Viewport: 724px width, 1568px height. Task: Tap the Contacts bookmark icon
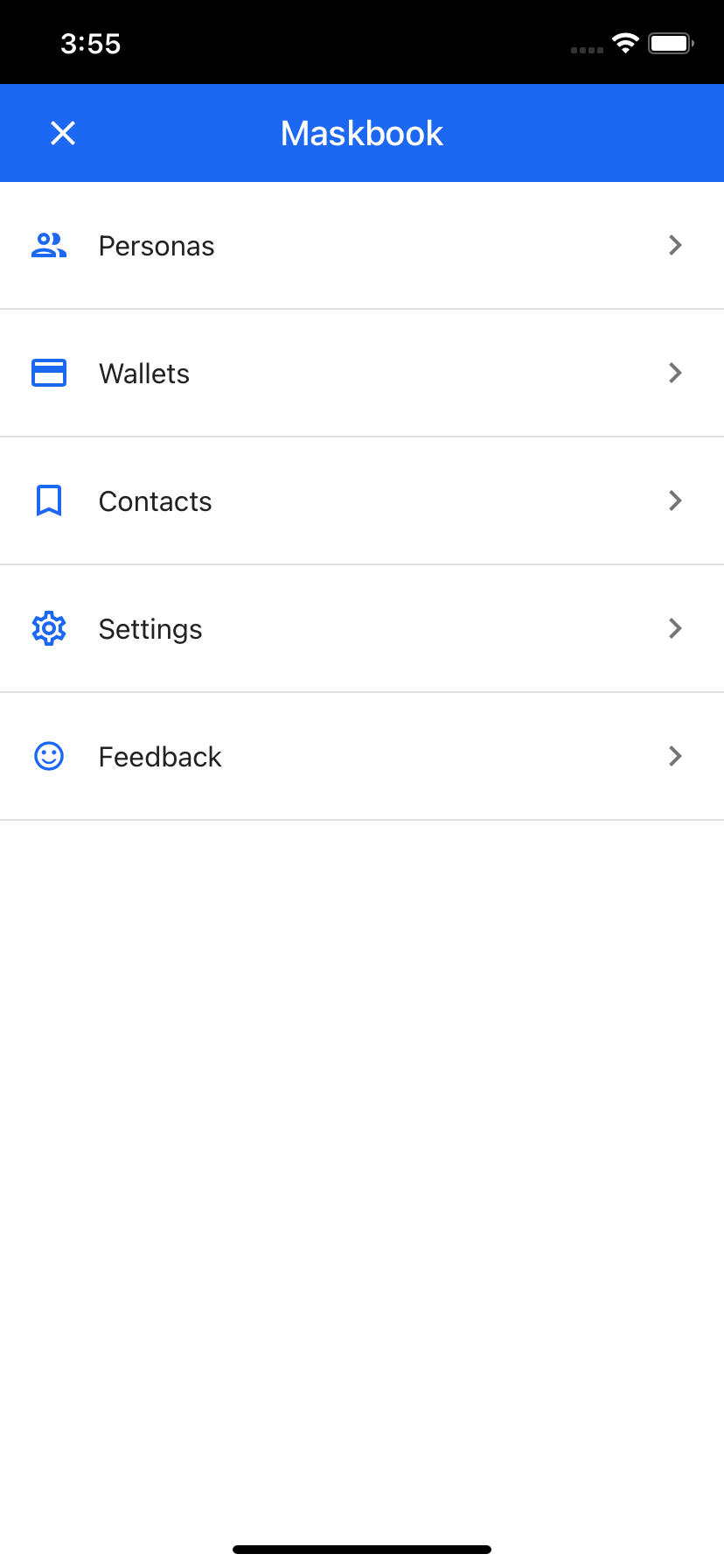(x=49, y=500)
